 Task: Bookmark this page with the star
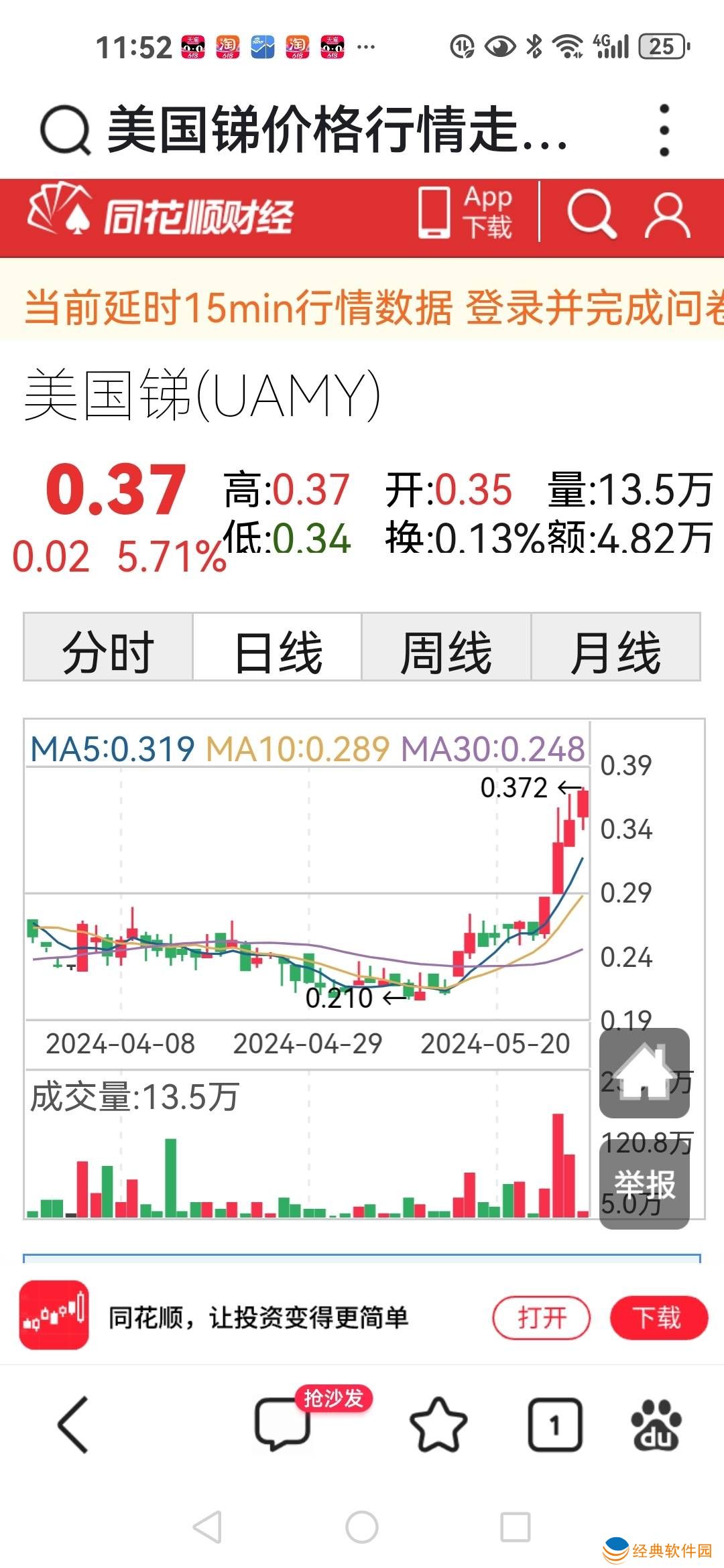(438, 1425)
